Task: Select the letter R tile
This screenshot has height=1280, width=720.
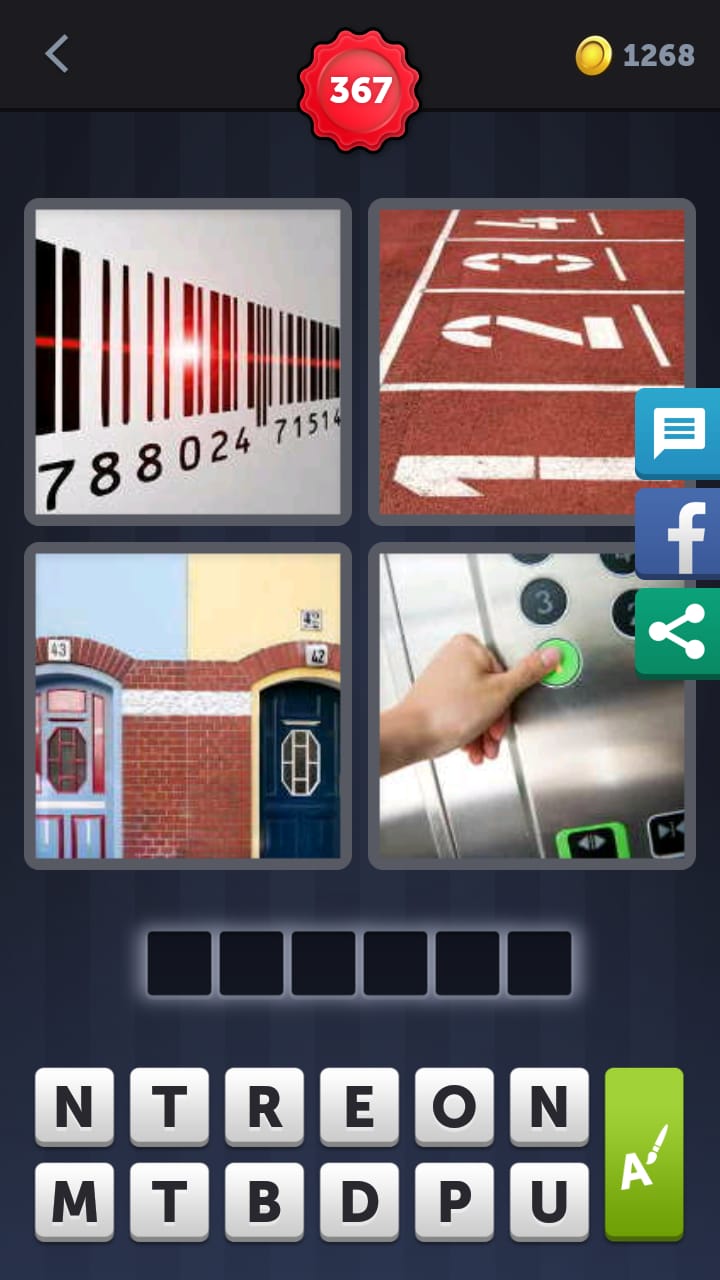Action: click(264, 1106)
